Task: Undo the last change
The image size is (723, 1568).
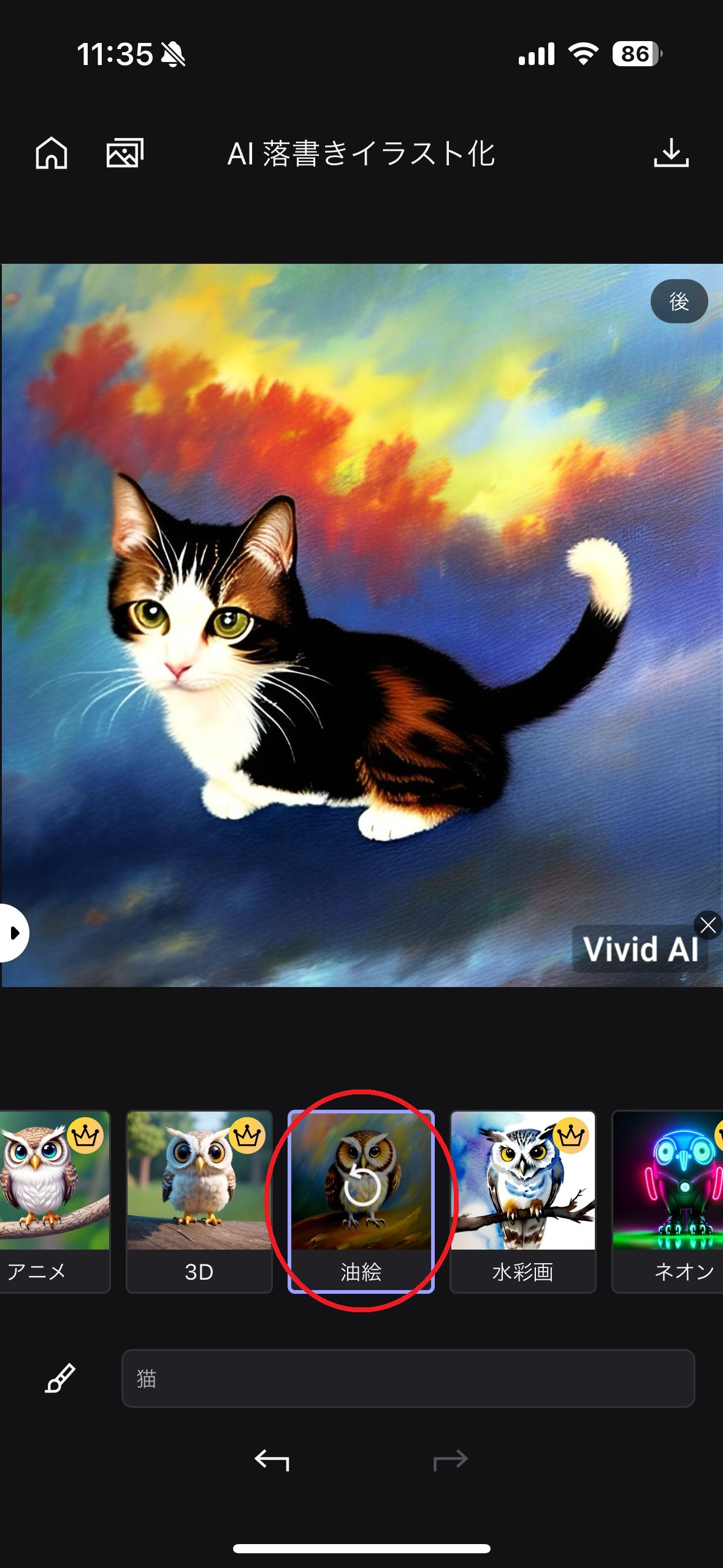Action: pos(272,1460)
